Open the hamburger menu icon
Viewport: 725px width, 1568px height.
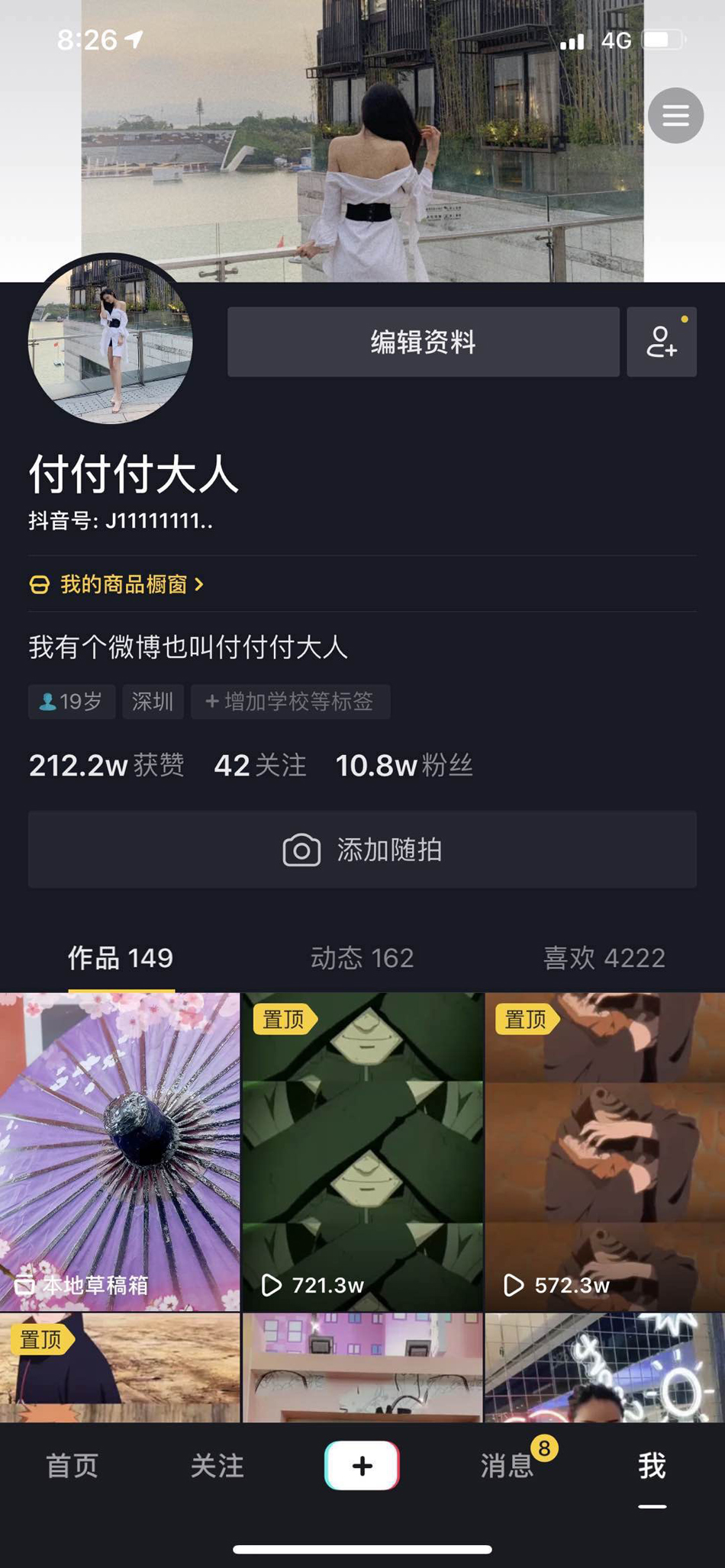click(675, 115)
